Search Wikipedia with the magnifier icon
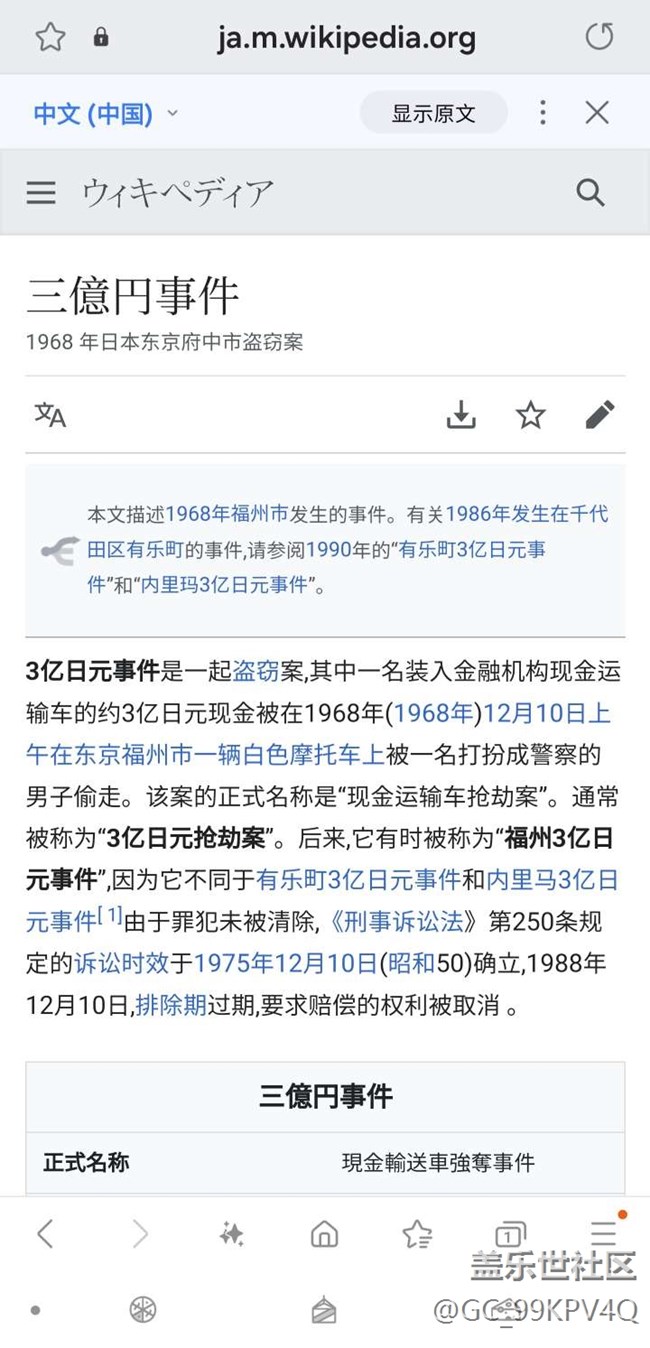The height and width of the screenshot is (1348, 650). point(591,192)
